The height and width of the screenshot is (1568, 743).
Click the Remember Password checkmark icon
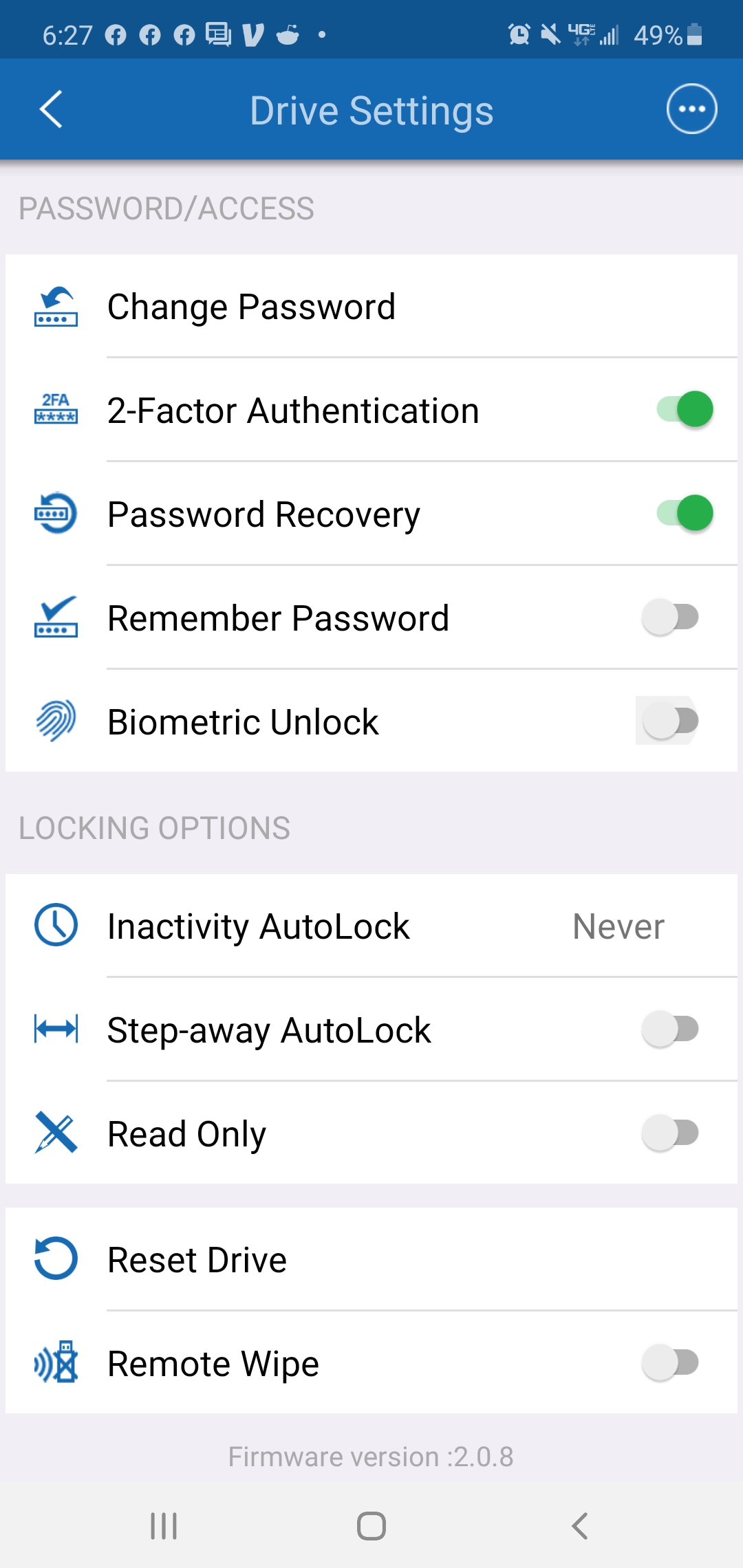pos(55,618)
